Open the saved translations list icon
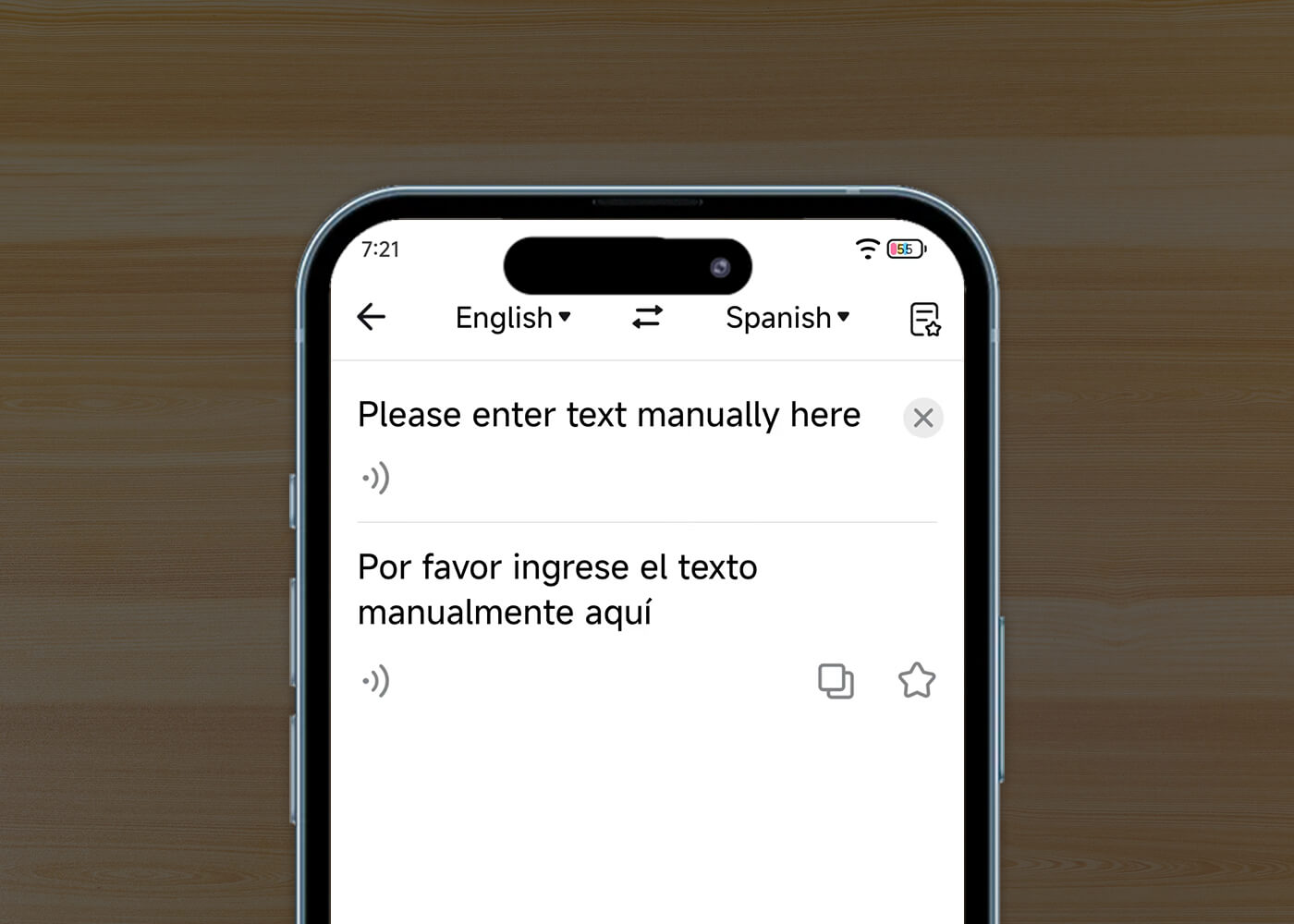This screenshot has height=924, width=1294. (x=924, y=319)
